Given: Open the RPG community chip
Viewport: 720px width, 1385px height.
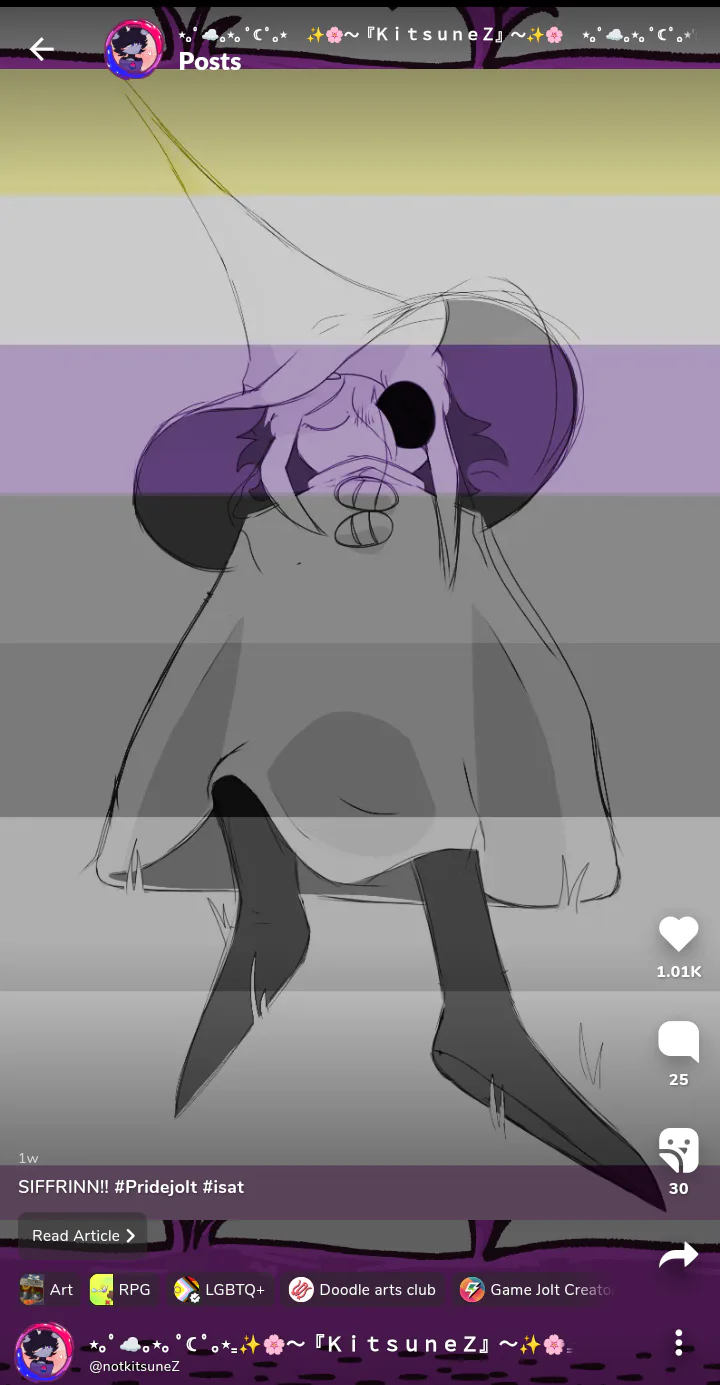Looking at the screenshot, I should tap(120, 1290).
